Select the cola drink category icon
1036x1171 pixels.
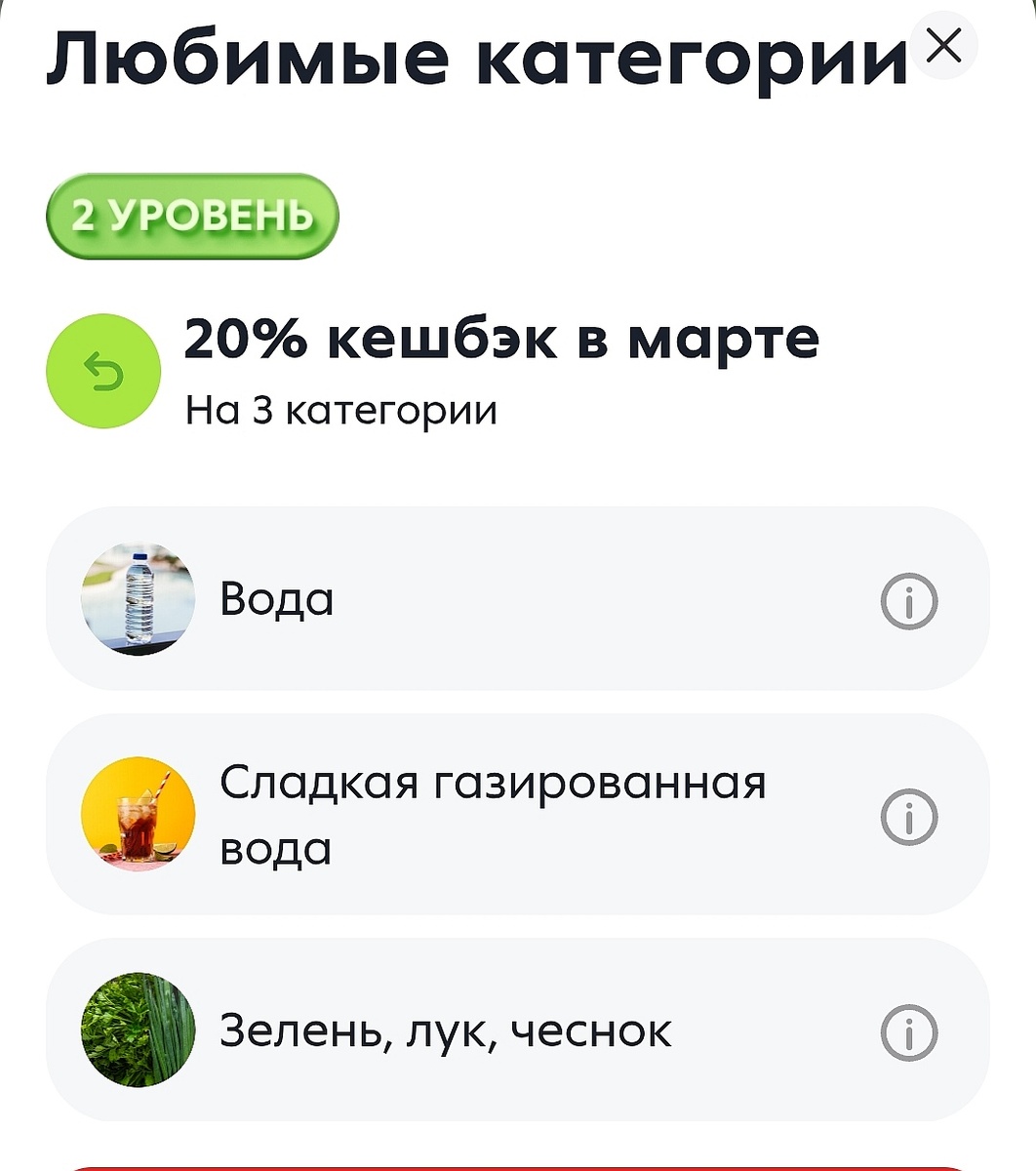coord(138,814)
